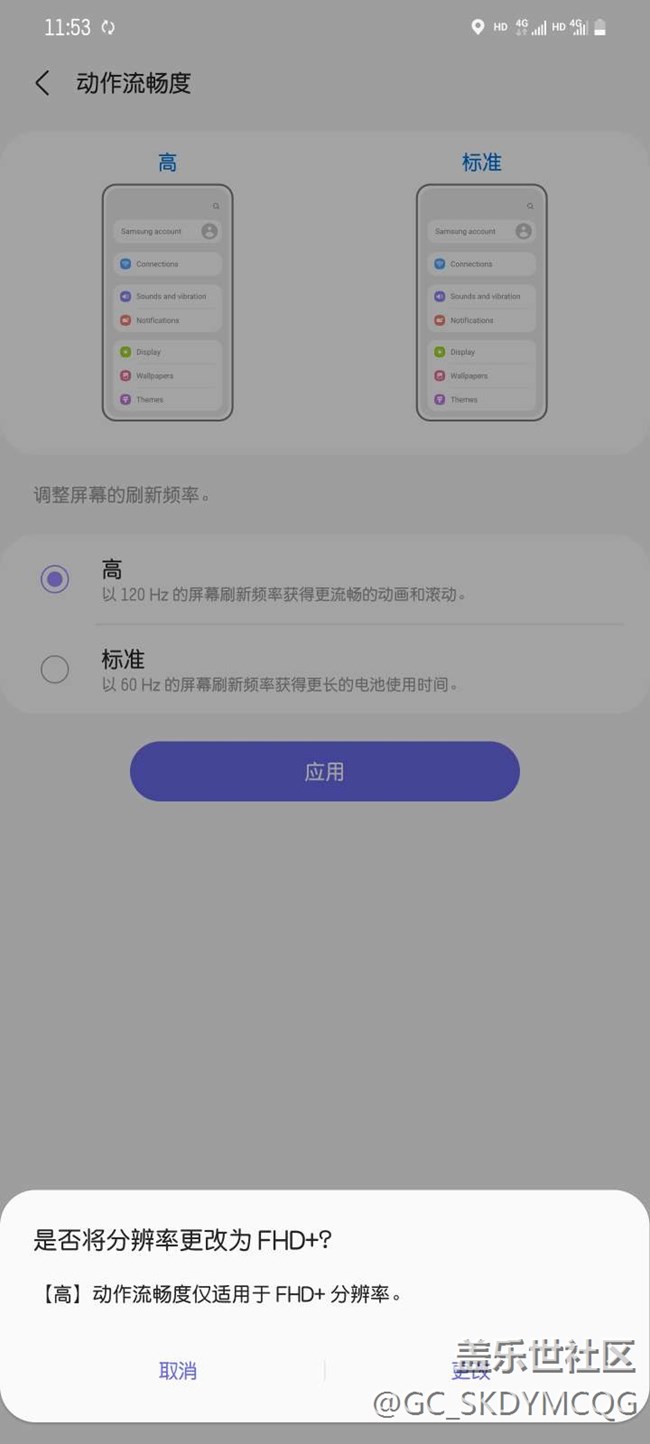Go back from the 动作流畅度 page

pyautogui.click(x=42, y=83)
